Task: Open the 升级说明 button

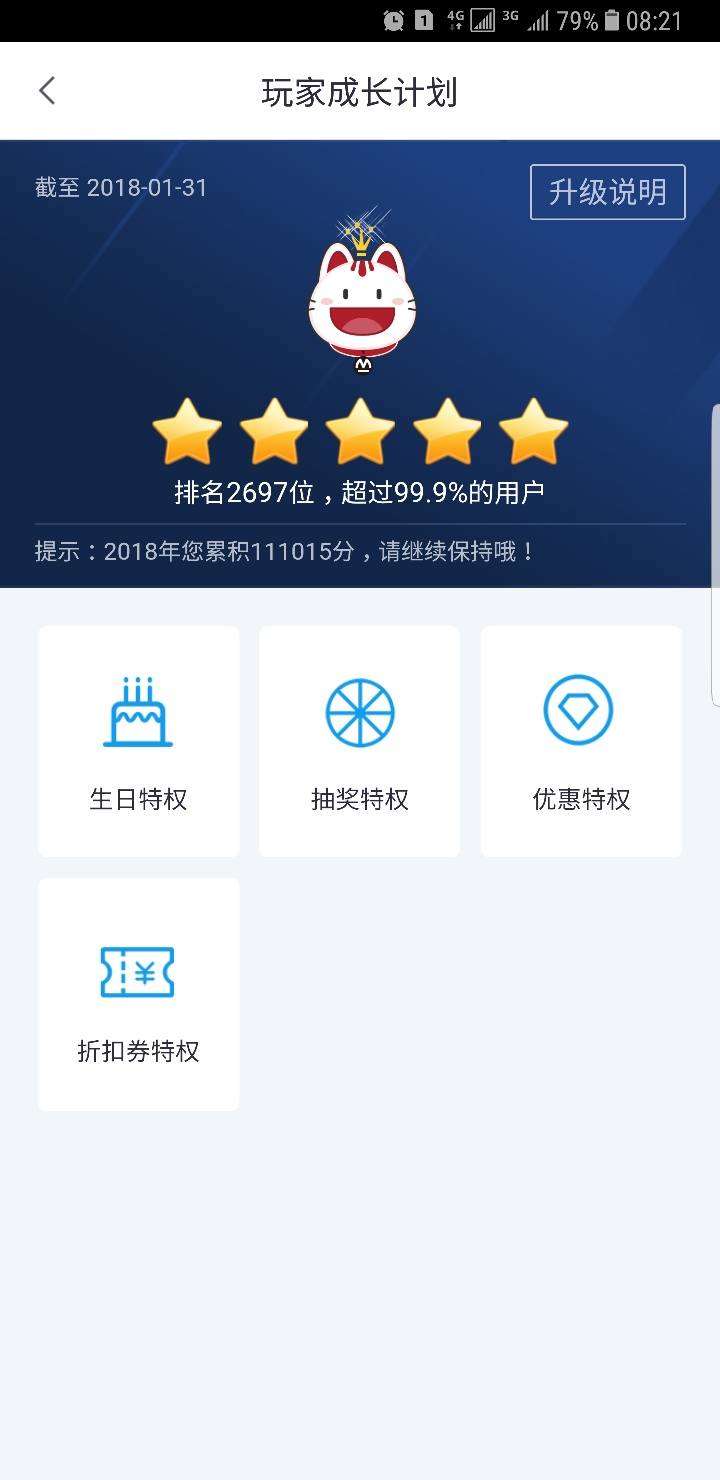Action: (x=607, y=191)
